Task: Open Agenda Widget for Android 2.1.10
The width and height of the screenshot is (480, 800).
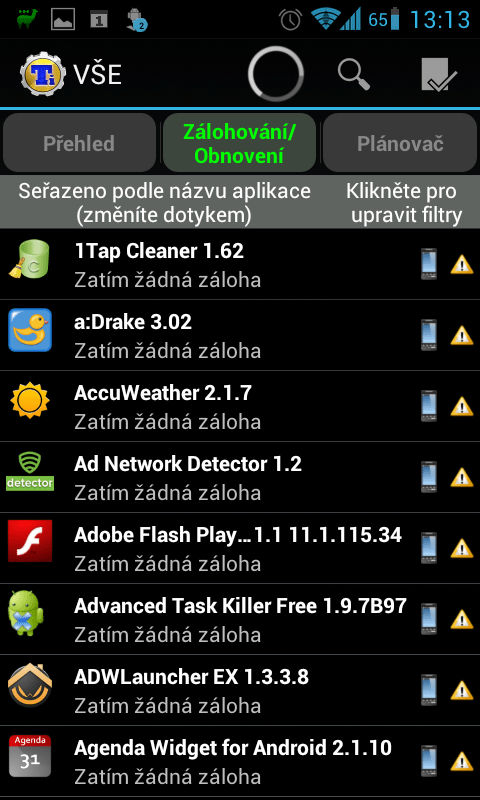Action: click(240, 761)
